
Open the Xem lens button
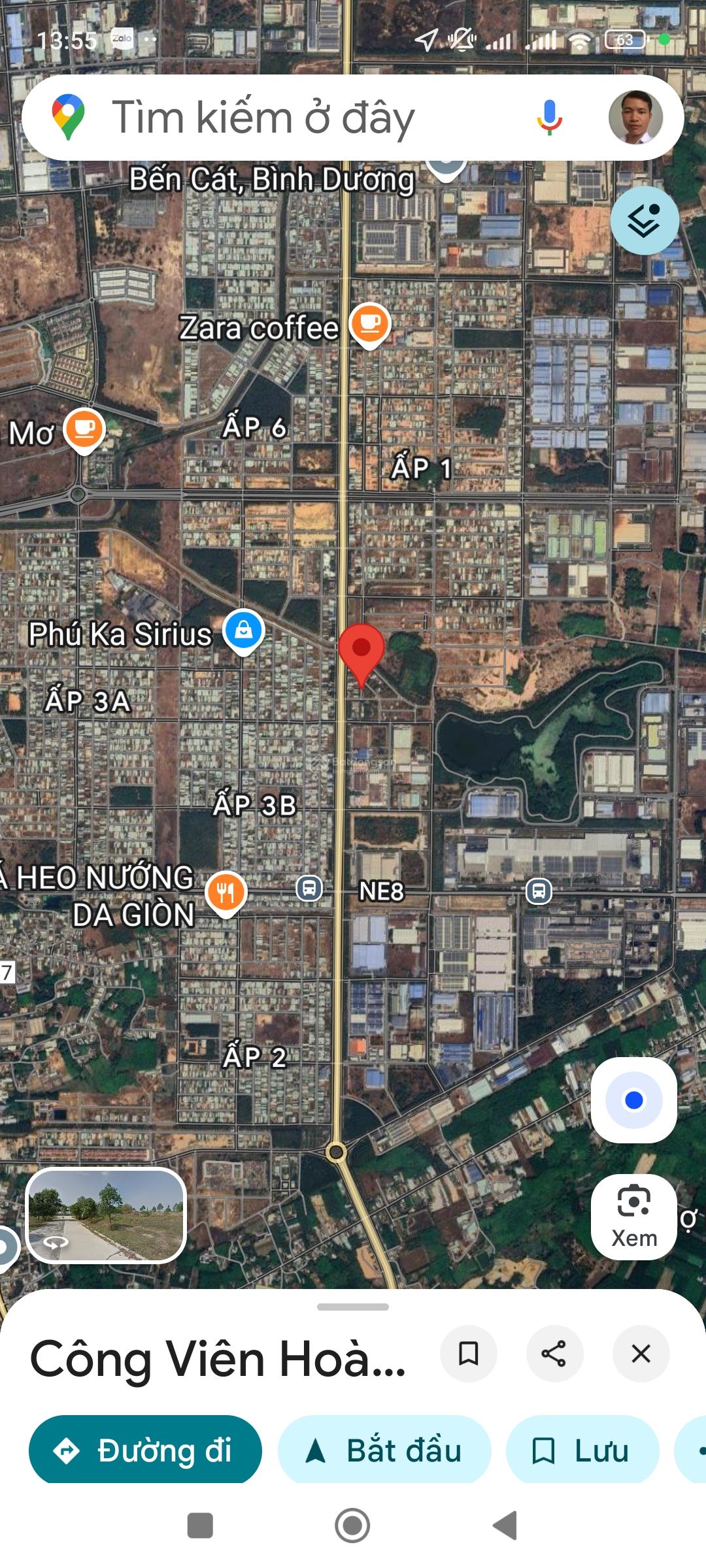[x=633, y=1217]
